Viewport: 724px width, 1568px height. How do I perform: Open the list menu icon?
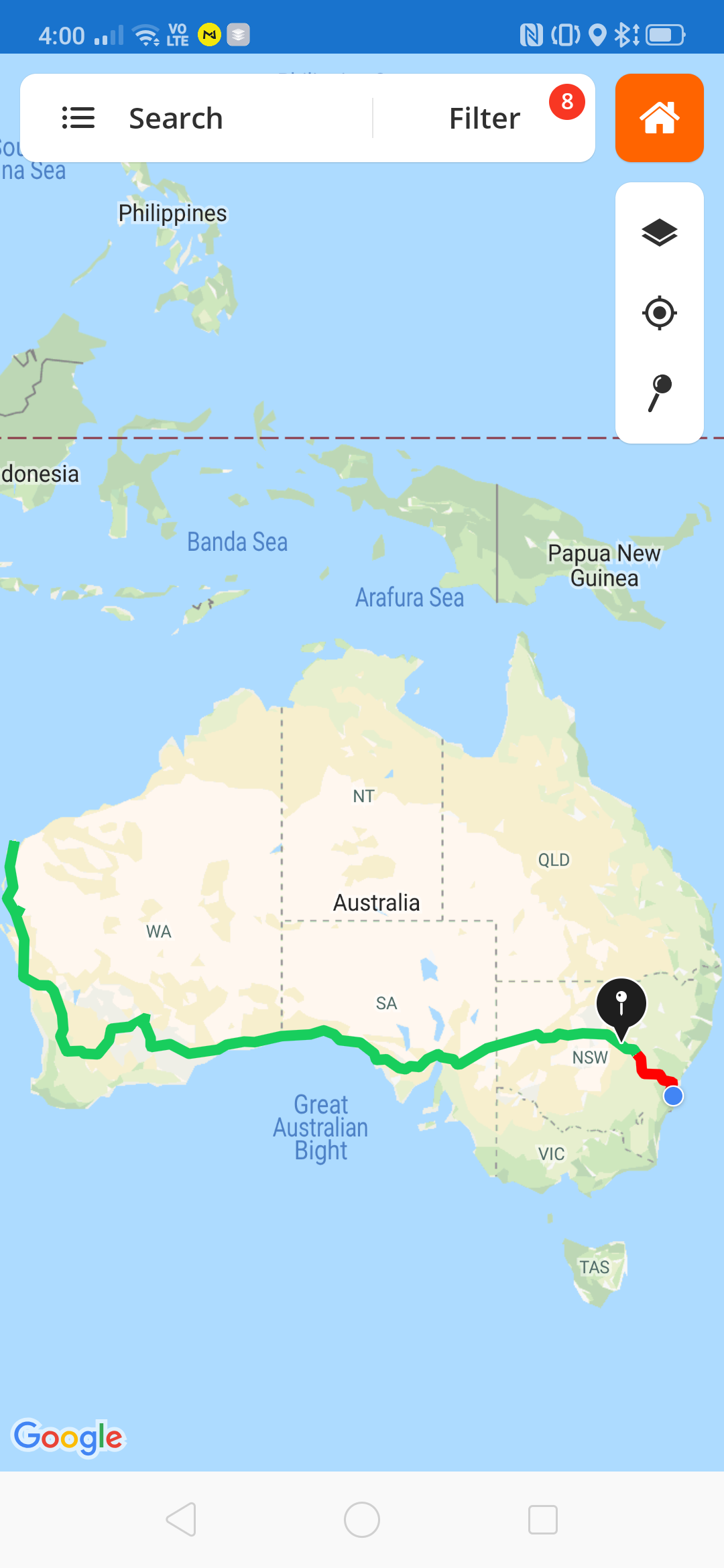(x=78, y=118)
